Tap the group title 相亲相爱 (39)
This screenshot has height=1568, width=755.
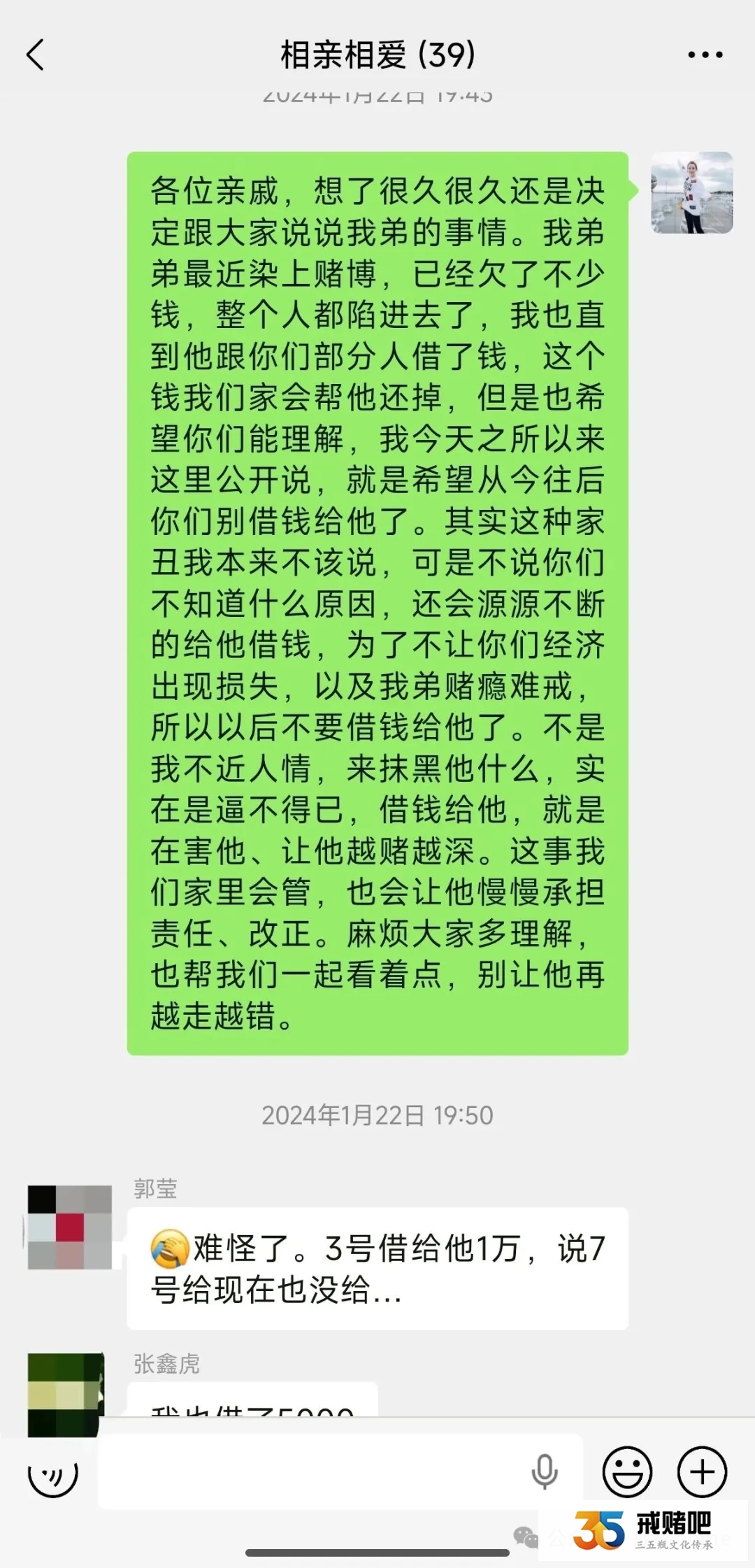pos(377,55)
